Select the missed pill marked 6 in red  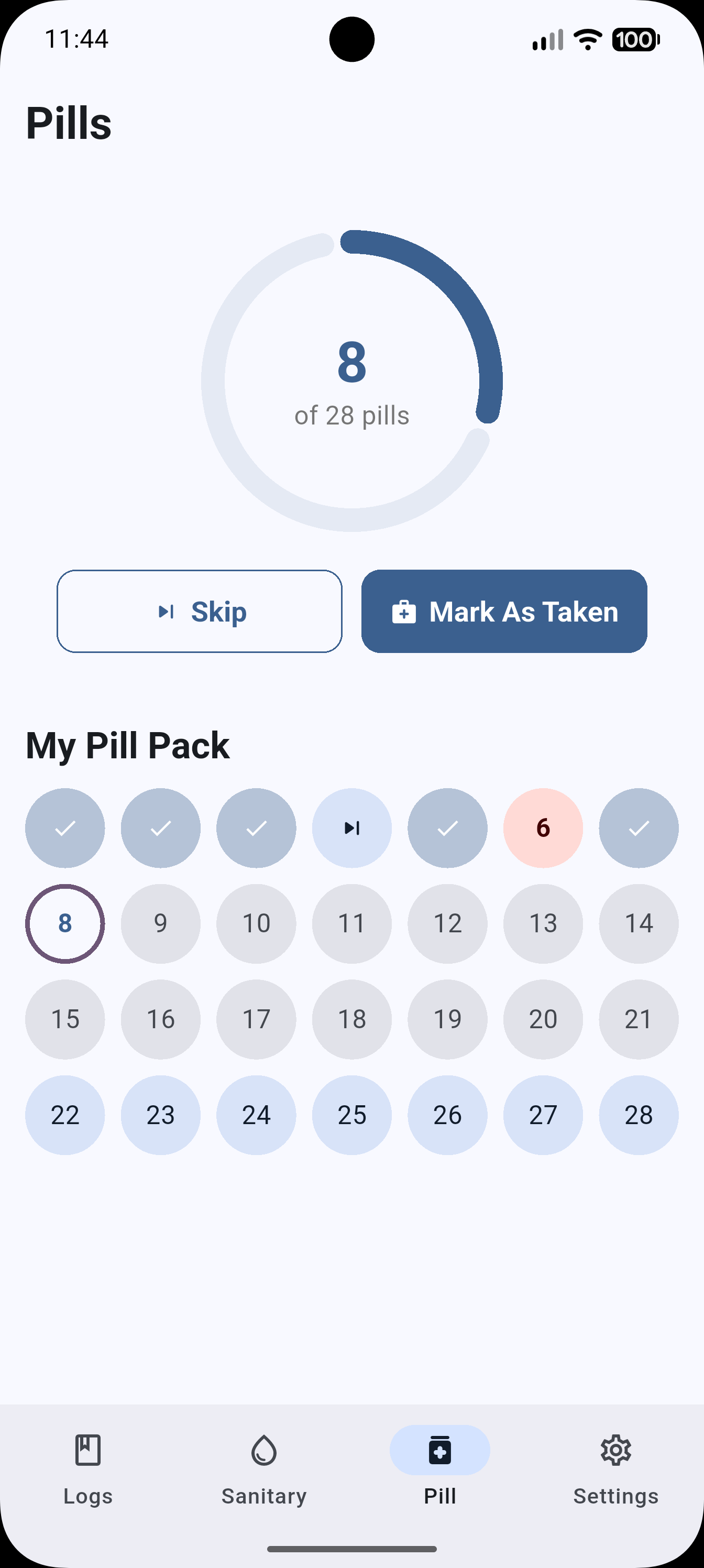coord(543,828)
